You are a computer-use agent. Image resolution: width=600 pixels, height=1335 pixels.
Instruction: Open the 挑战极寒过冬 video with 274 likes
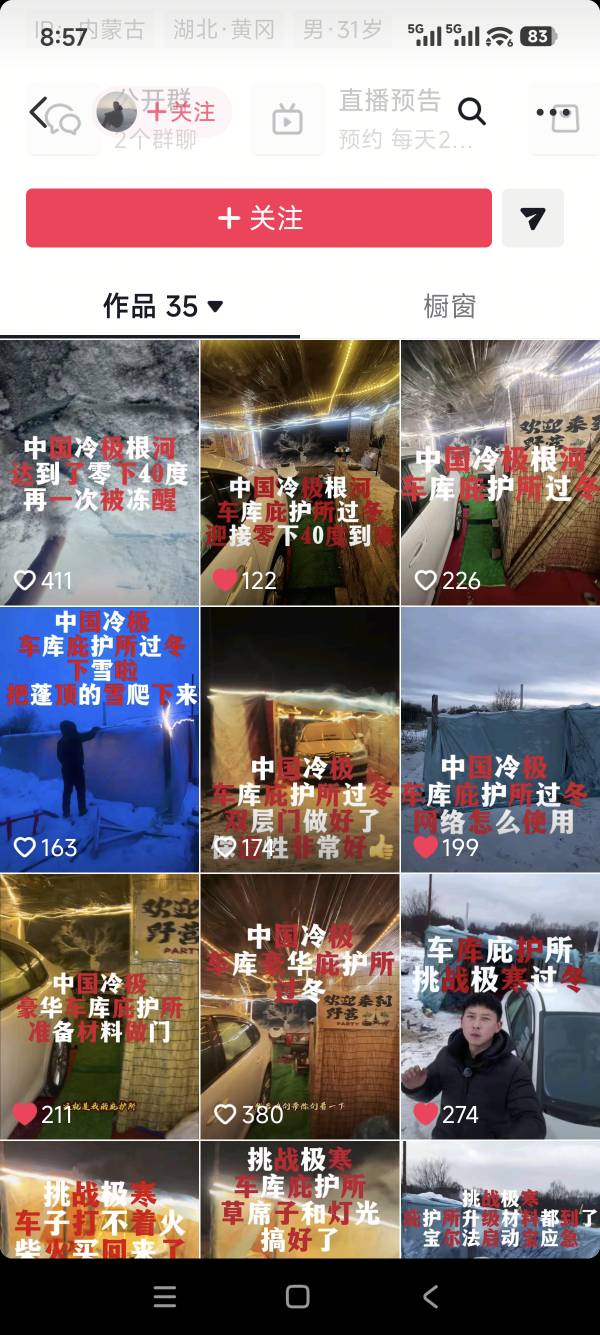point(500,1006)
